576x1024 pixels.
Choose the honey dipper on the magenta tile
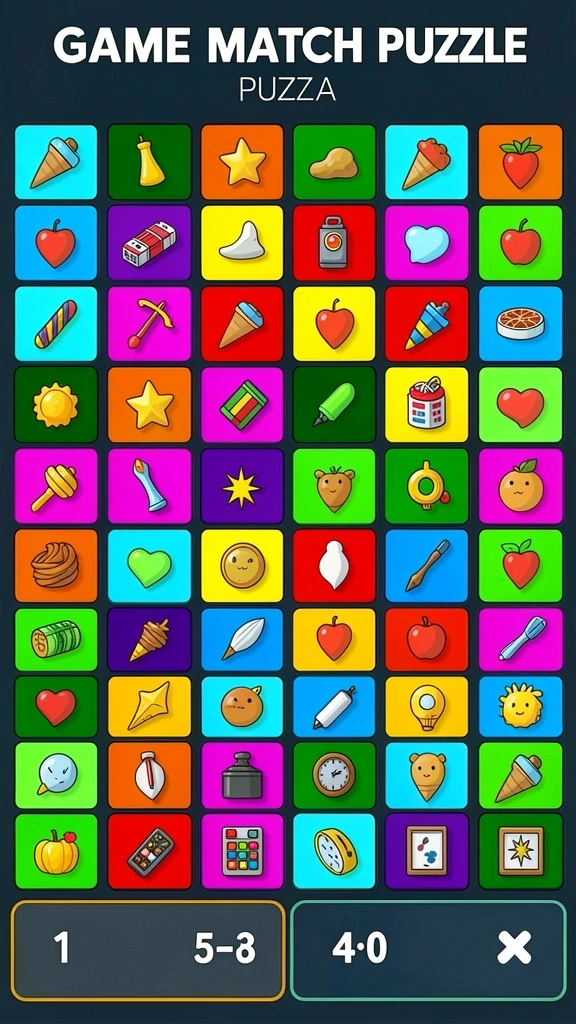(x=56, y=485)
